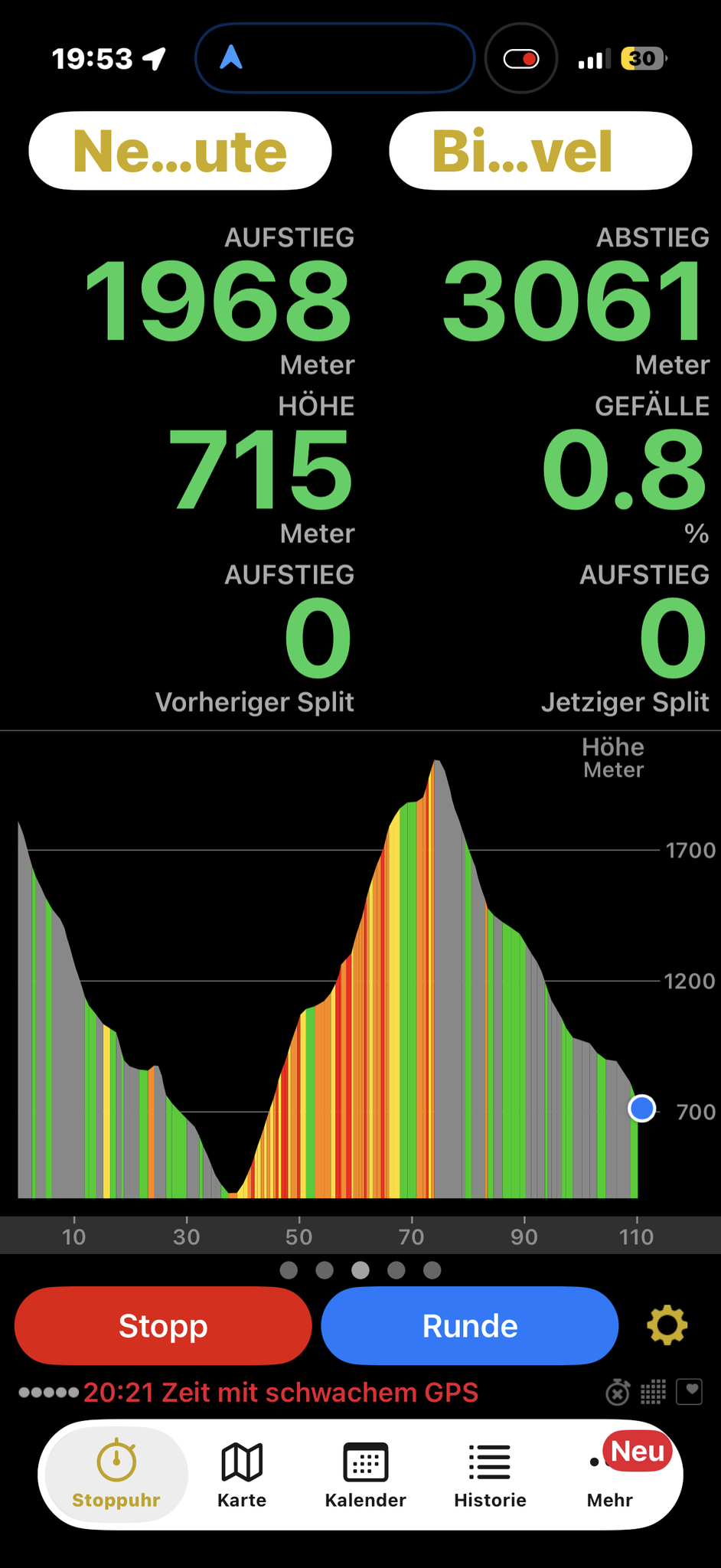This screenshot has width=721, height=1568.
Task: Tap the Bi...vel button
Action: pyautogui.click(x=540, y=151)
